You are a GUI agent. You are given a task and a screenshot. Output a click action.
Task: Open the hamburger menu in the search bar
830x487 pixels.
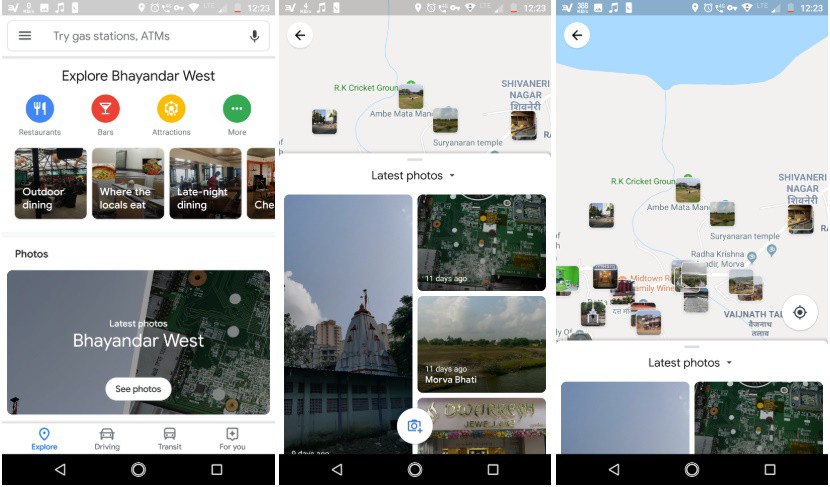(x=25, y=36)
